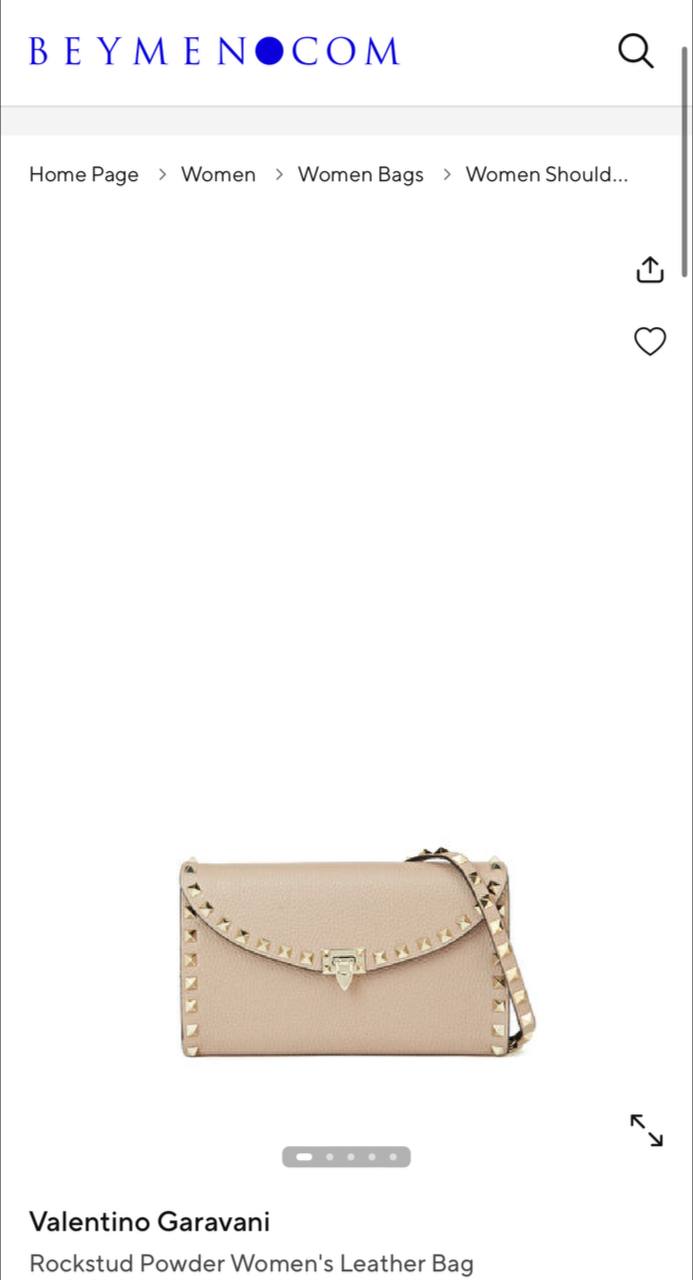The image size is (693, 1280).
Task: Open the Rockstud bag product image
Action: (357, 955)
